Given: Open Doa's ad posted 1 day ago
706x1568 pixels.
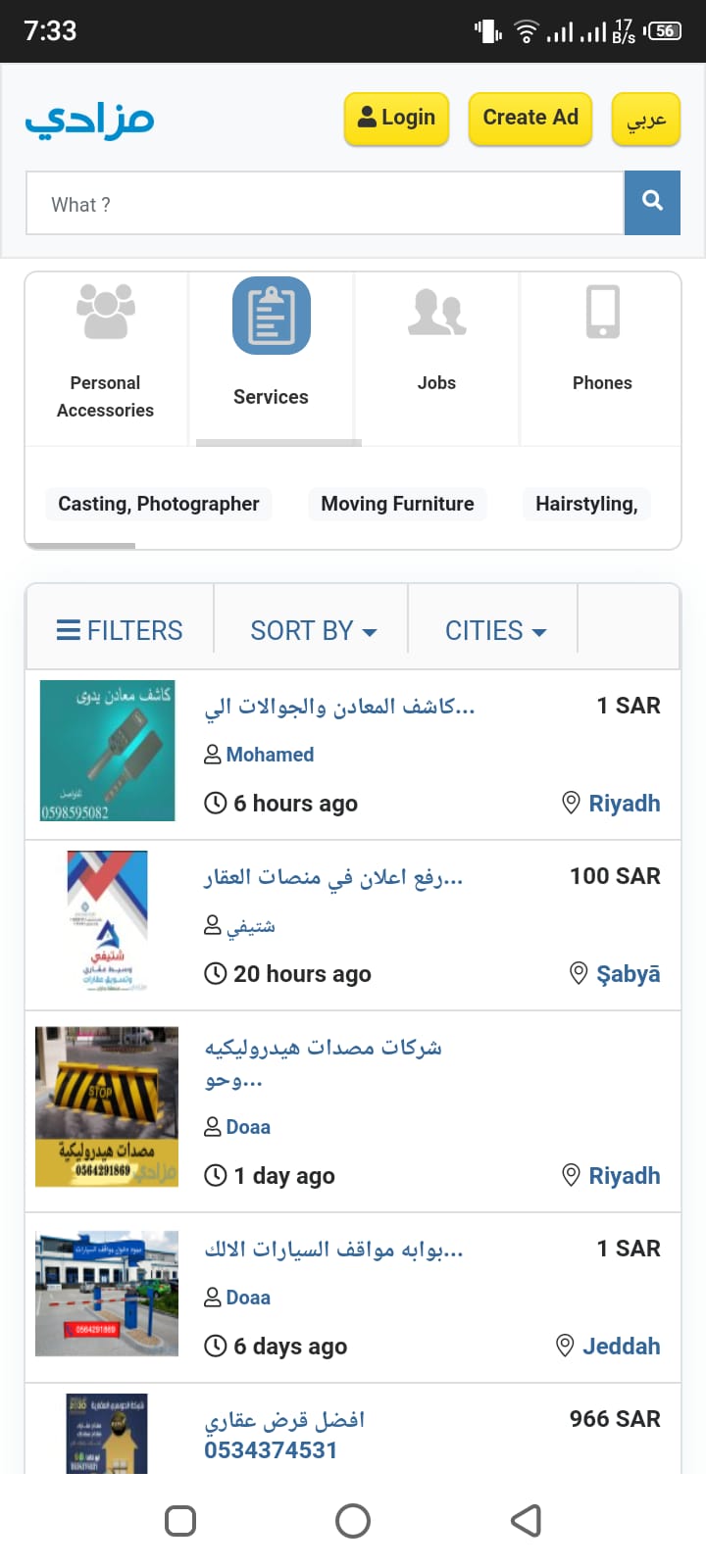Looking at the screenshot, I should [x=324, y=1049].
